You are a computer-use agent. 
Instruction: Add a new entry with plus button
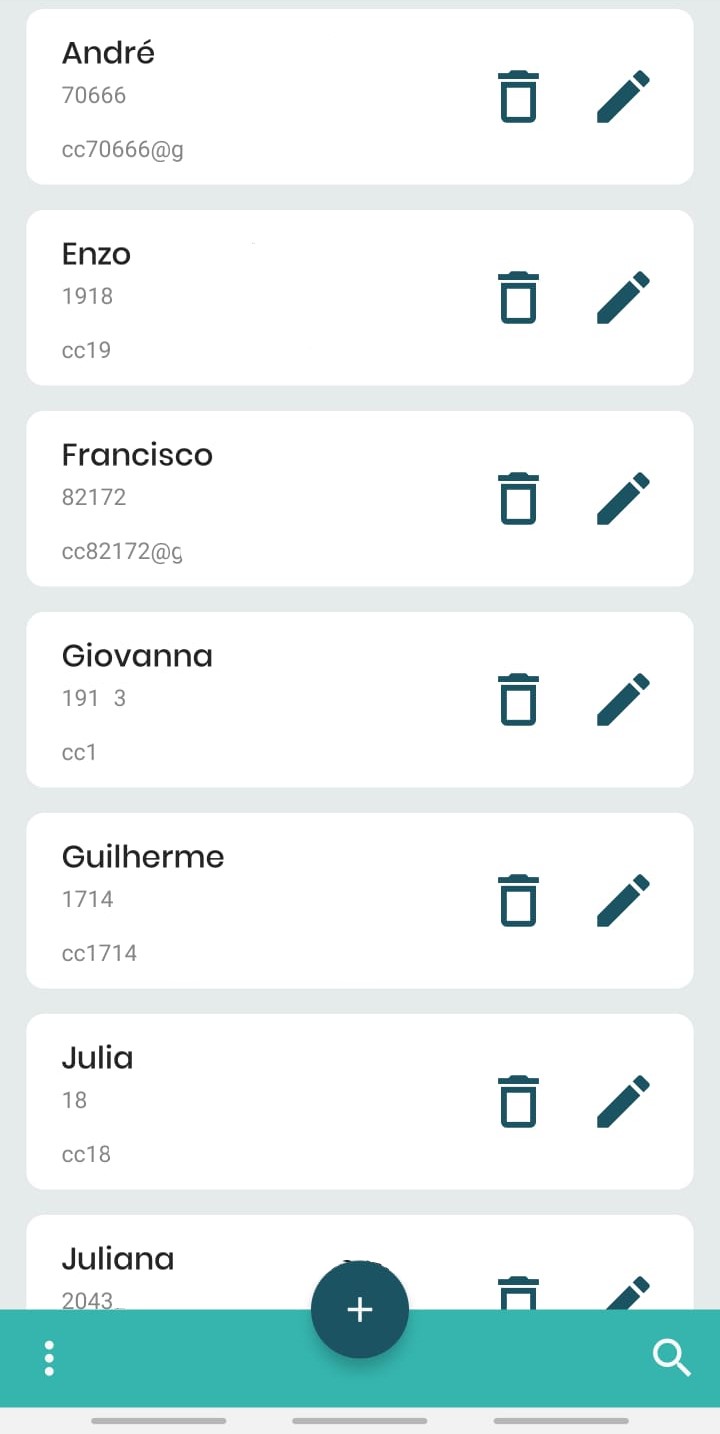click(360, 1310)
